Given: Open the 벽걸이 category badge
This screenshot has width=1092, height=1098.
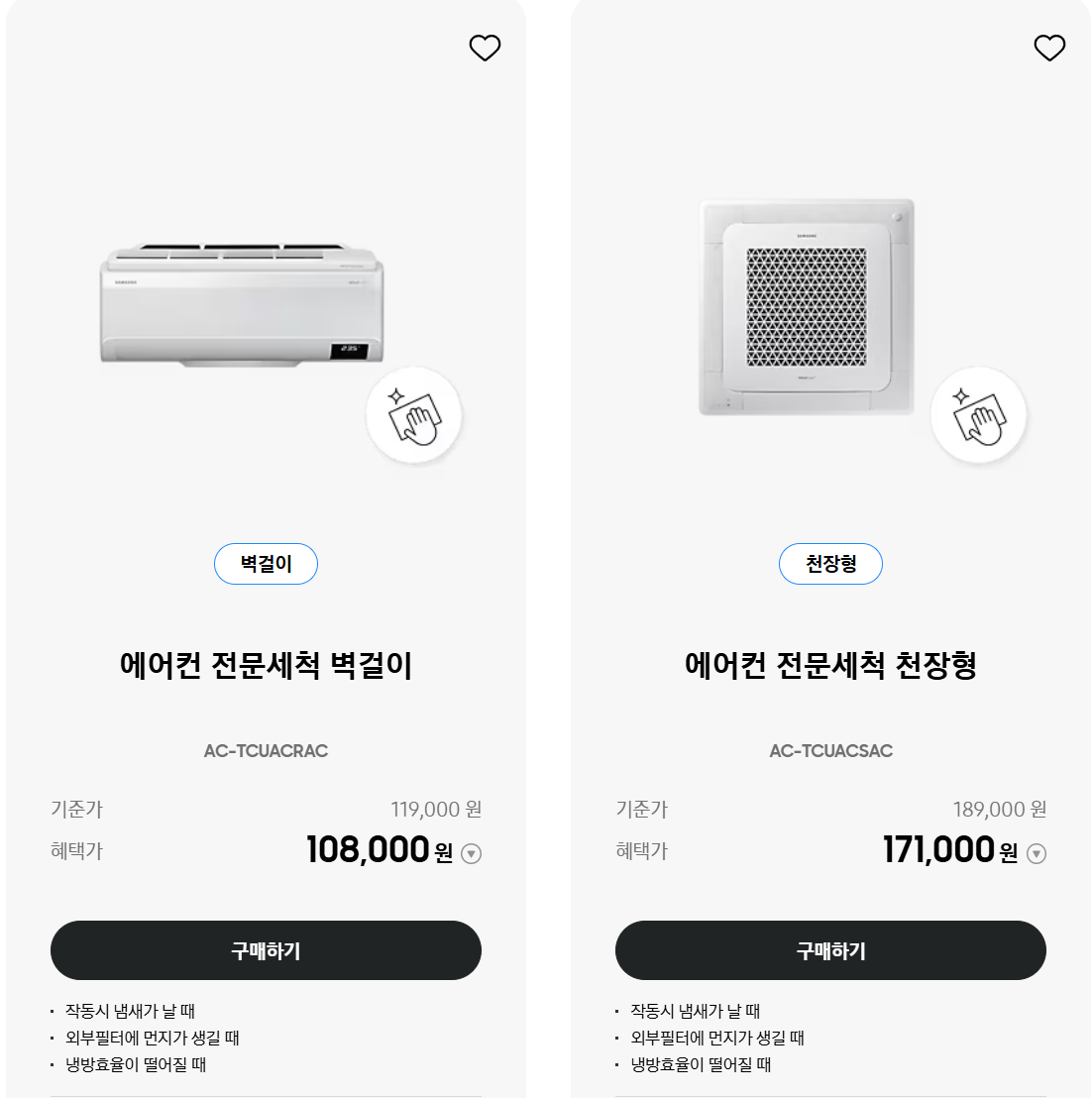Looking at the screenshot, I should coord(266,564).
